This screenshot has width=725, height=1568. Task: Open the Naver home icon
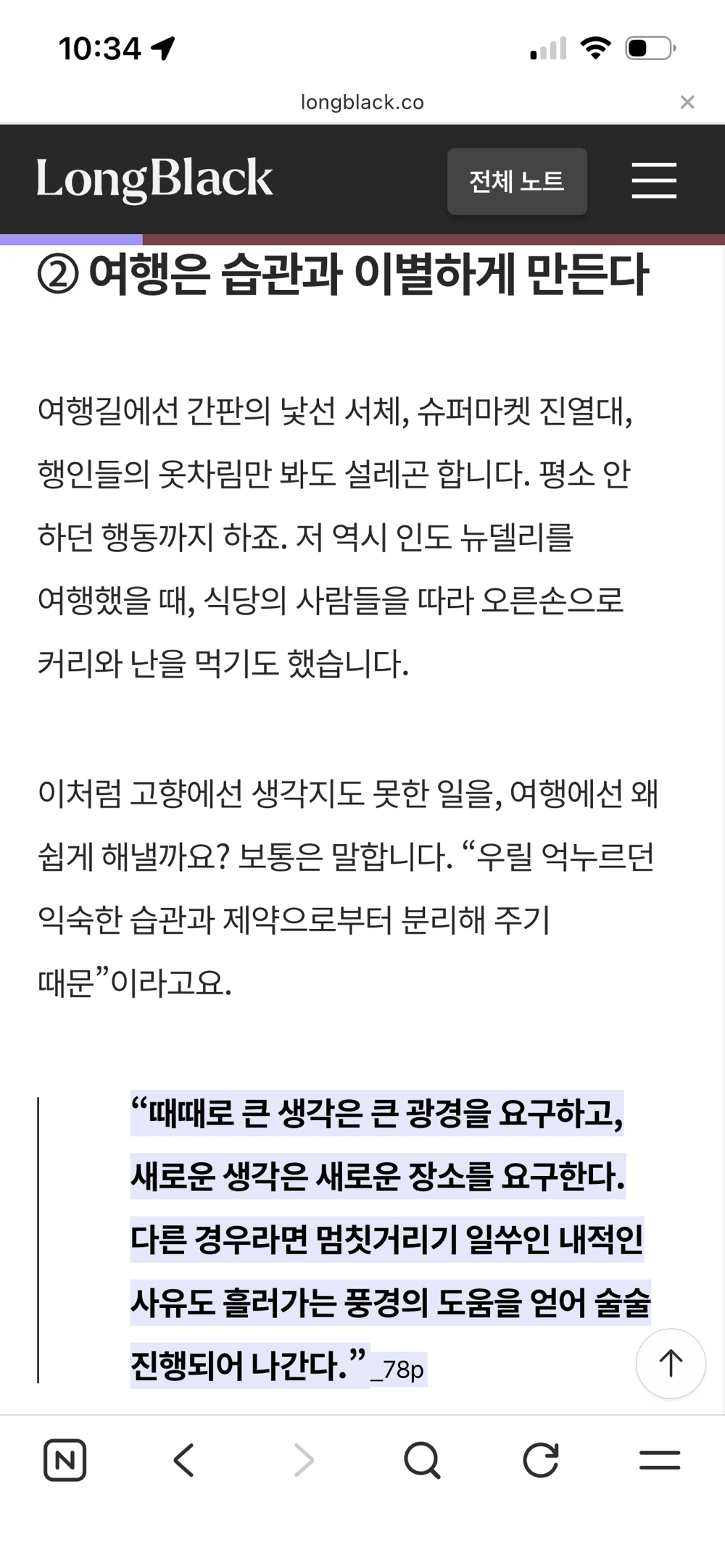pos(65,1460)
